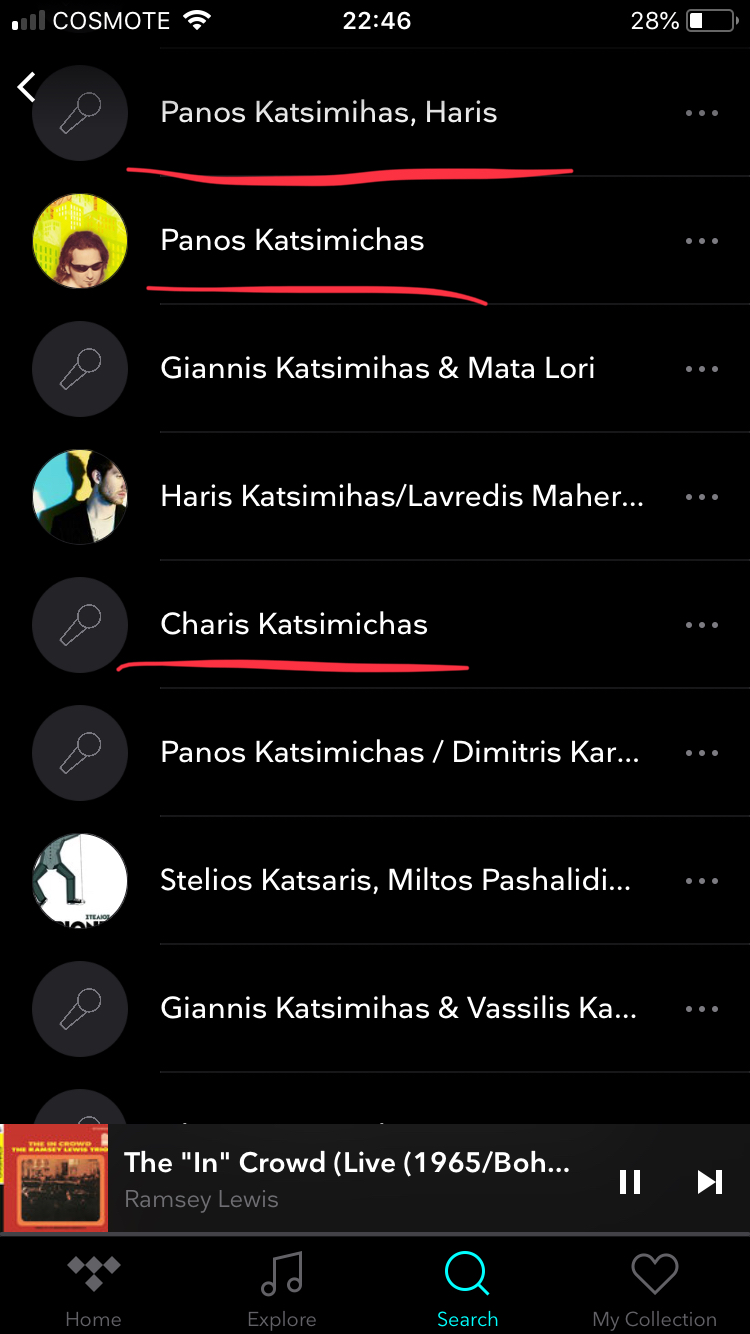The image size is (750, 1334).
Task: Switch to My Collection tab
Action: coord(654,1290)
